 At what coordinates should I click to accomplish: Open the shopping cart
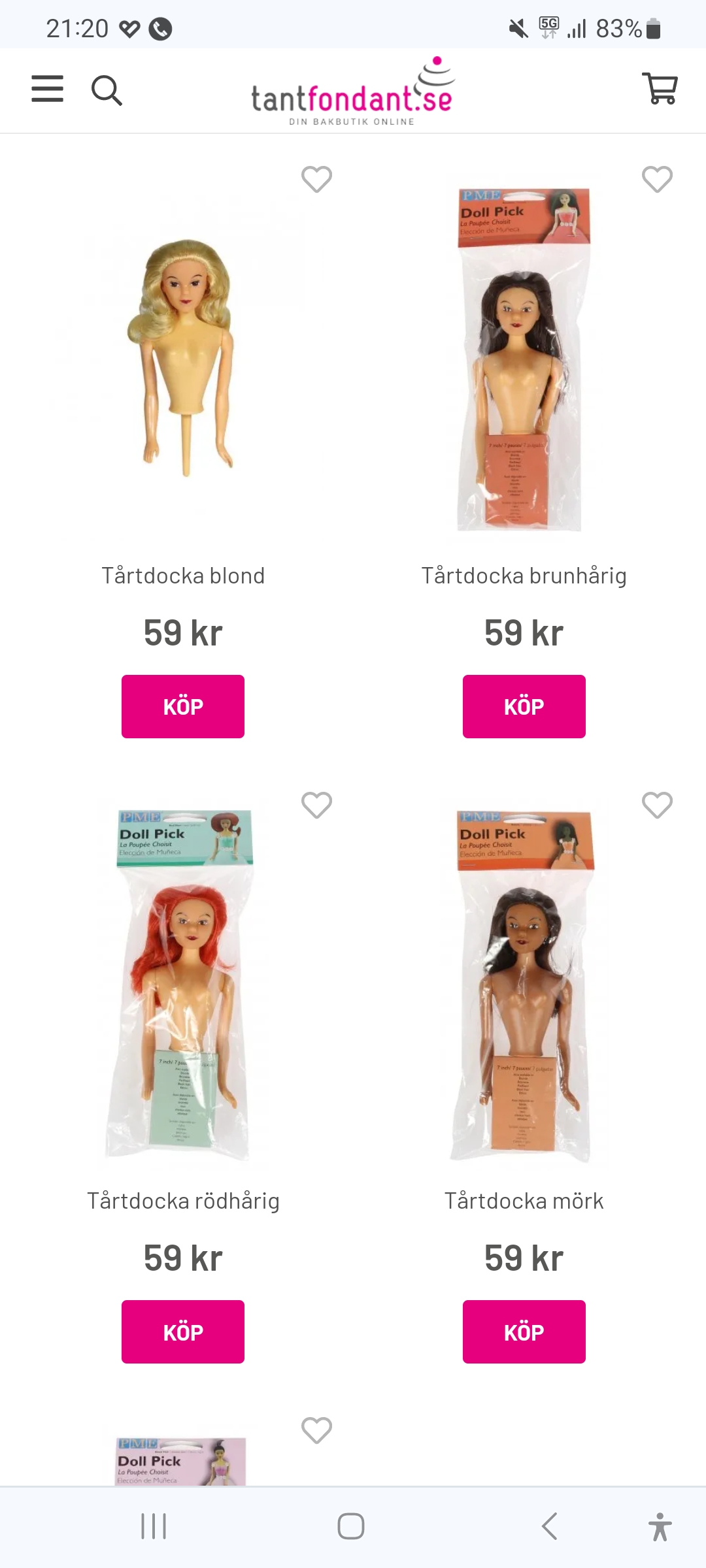point(660,88)
